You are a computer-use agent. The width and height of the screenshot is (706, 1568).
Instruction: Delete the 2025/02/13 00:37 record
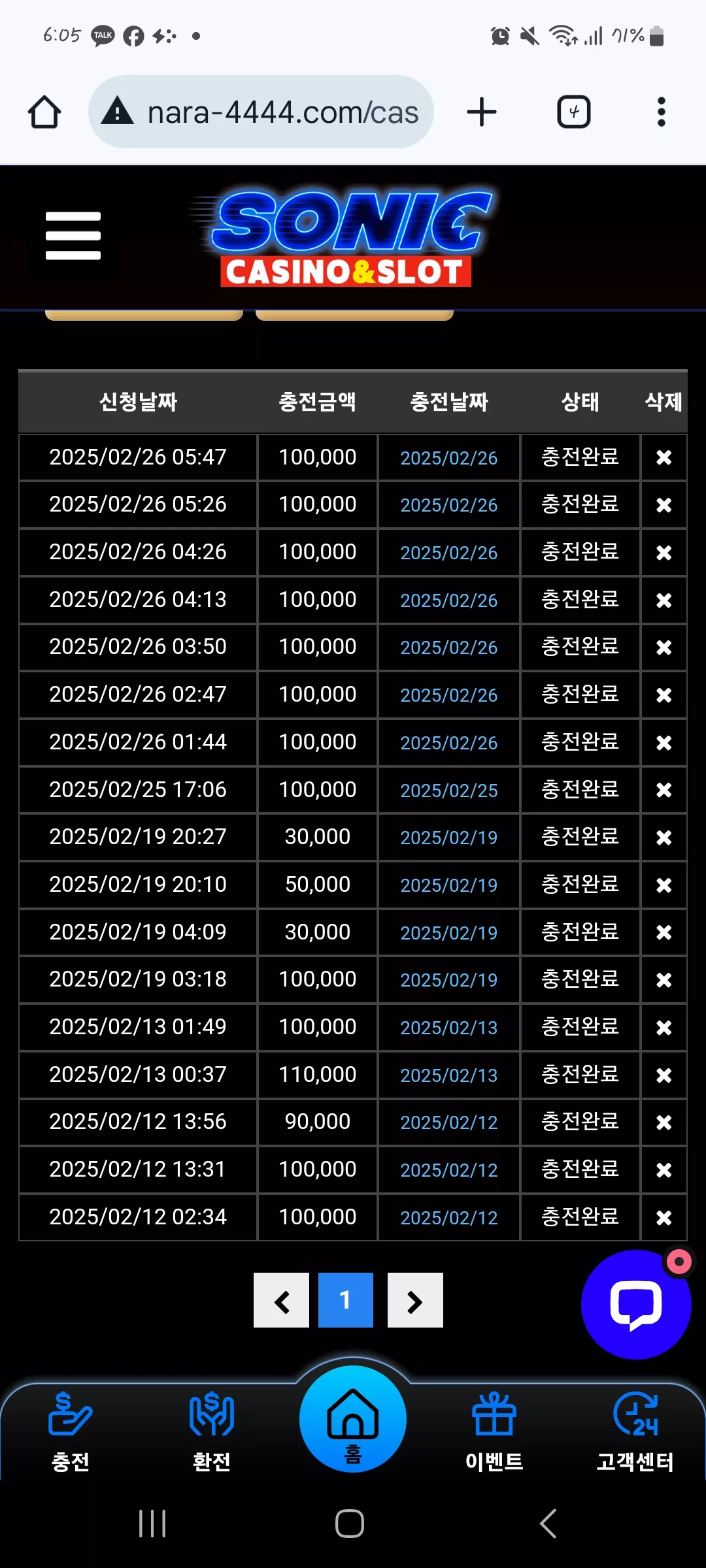click(664, 1075)
